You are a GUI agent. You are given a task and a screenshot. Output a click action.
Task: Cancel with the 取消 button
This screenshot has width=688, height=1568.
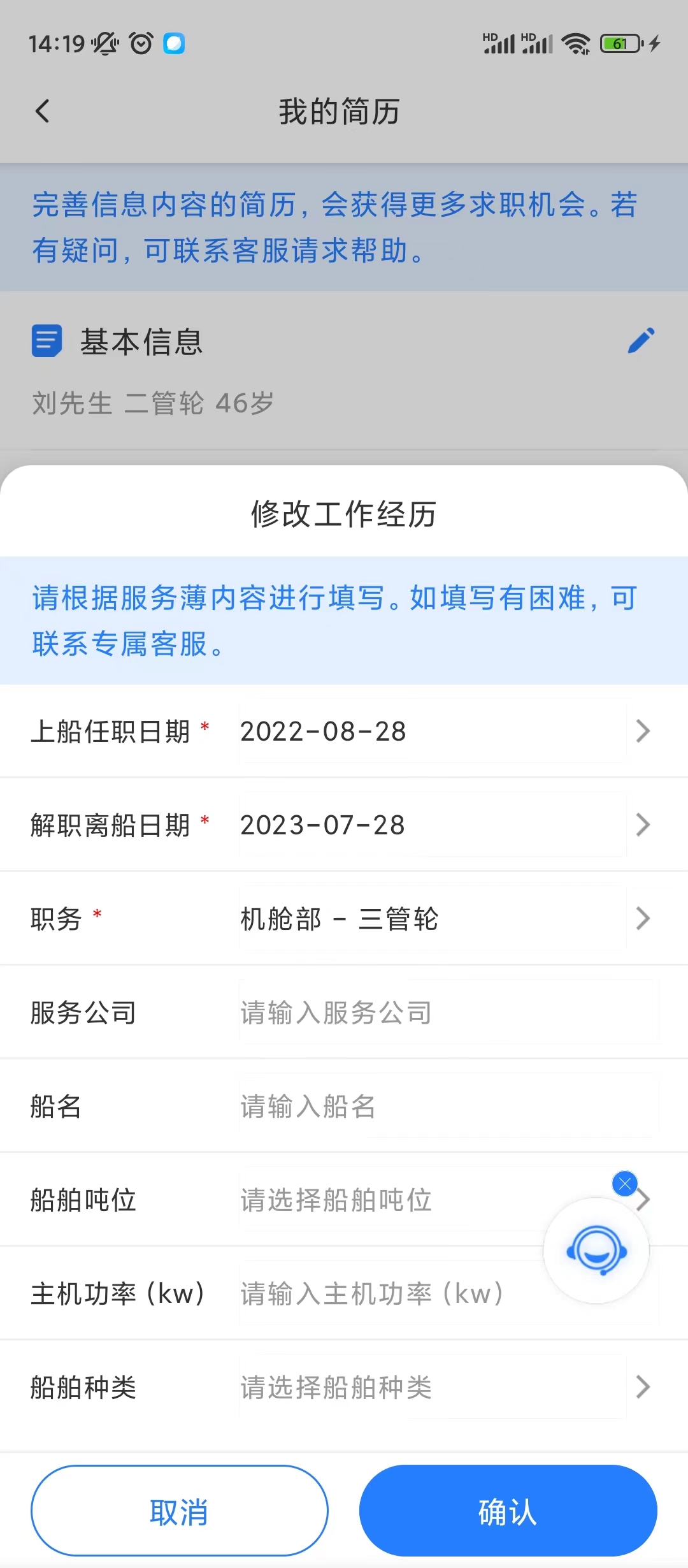pyautogui.click(x=180, y=1511)
